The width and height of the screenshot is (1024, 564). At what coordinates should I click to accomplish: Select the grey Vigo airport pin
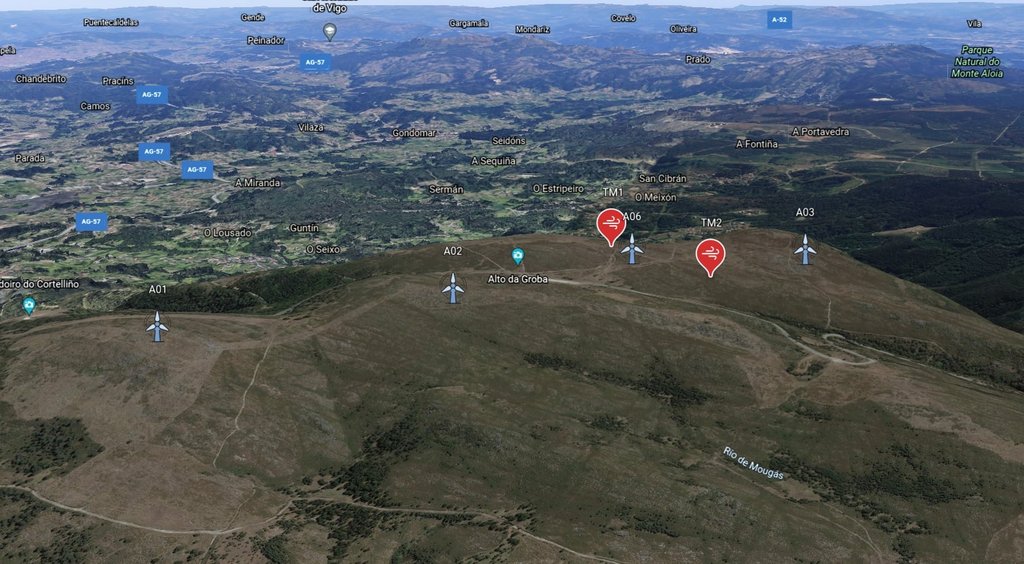[330, 31]
